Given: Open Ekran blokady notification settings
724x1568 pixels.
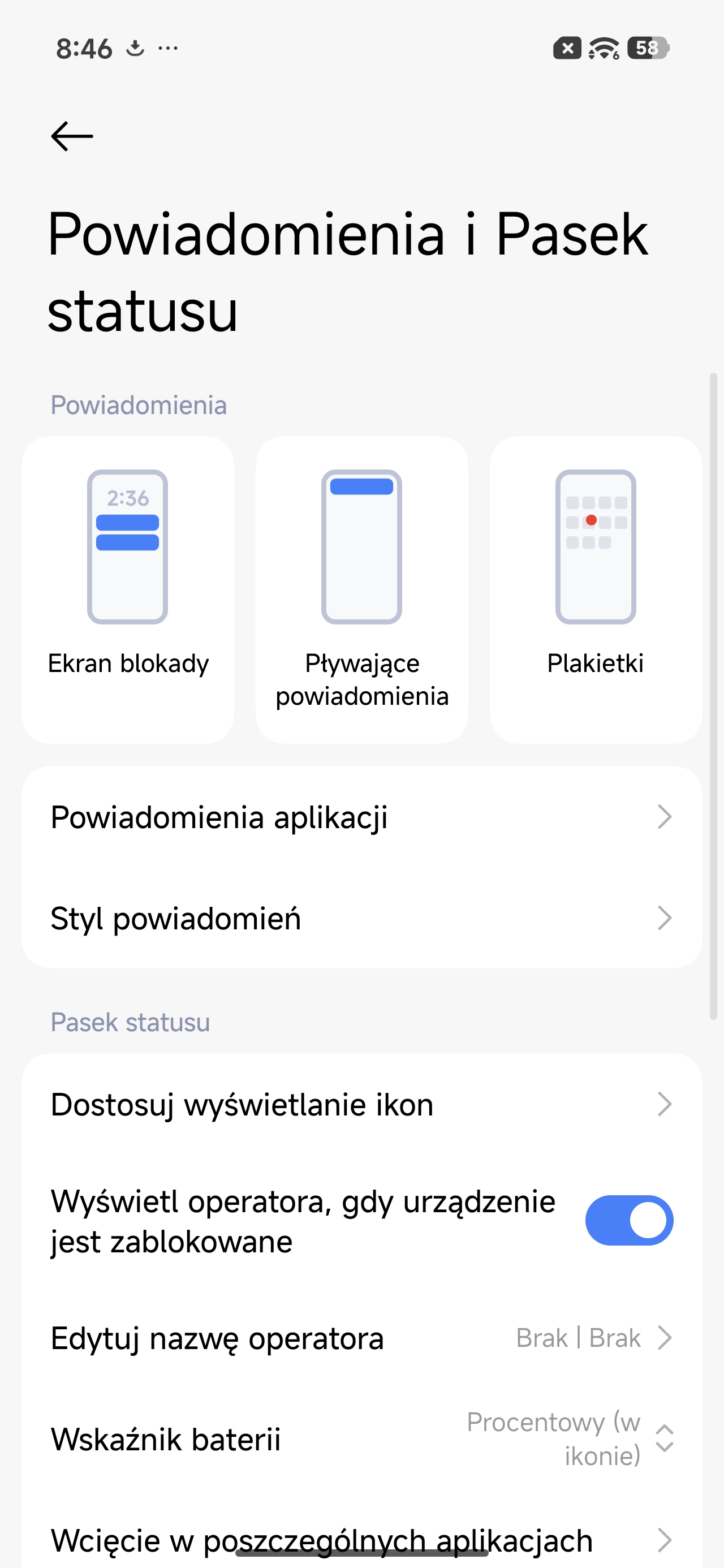Looking at the screenshot, I should coord(128,589).
